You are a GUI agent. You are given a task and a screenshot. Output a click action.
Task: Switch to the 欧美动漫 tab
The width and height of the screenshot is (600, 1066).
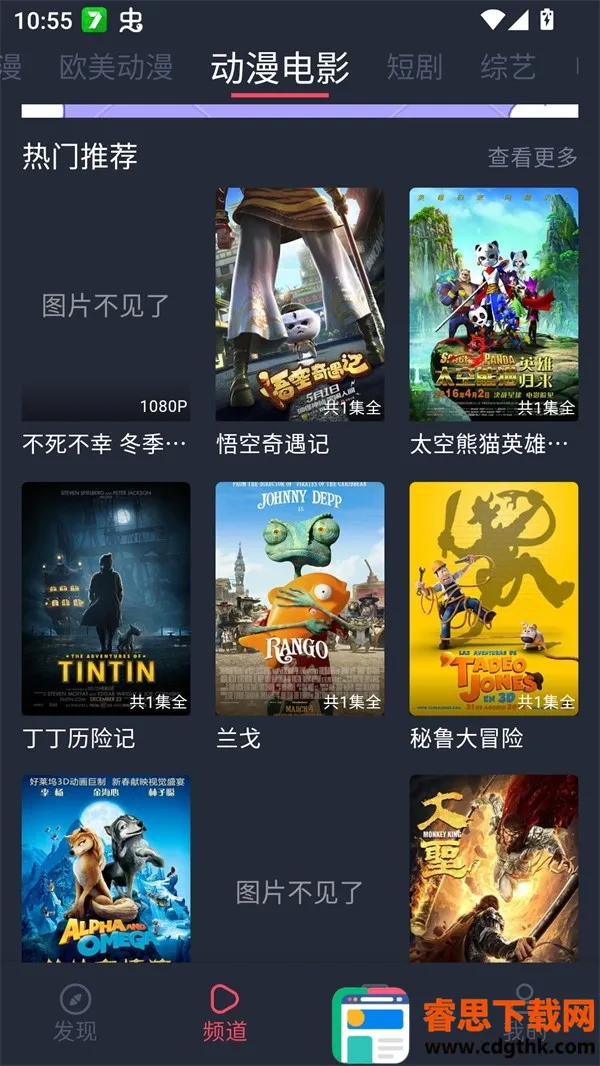(x=116, y=67)
